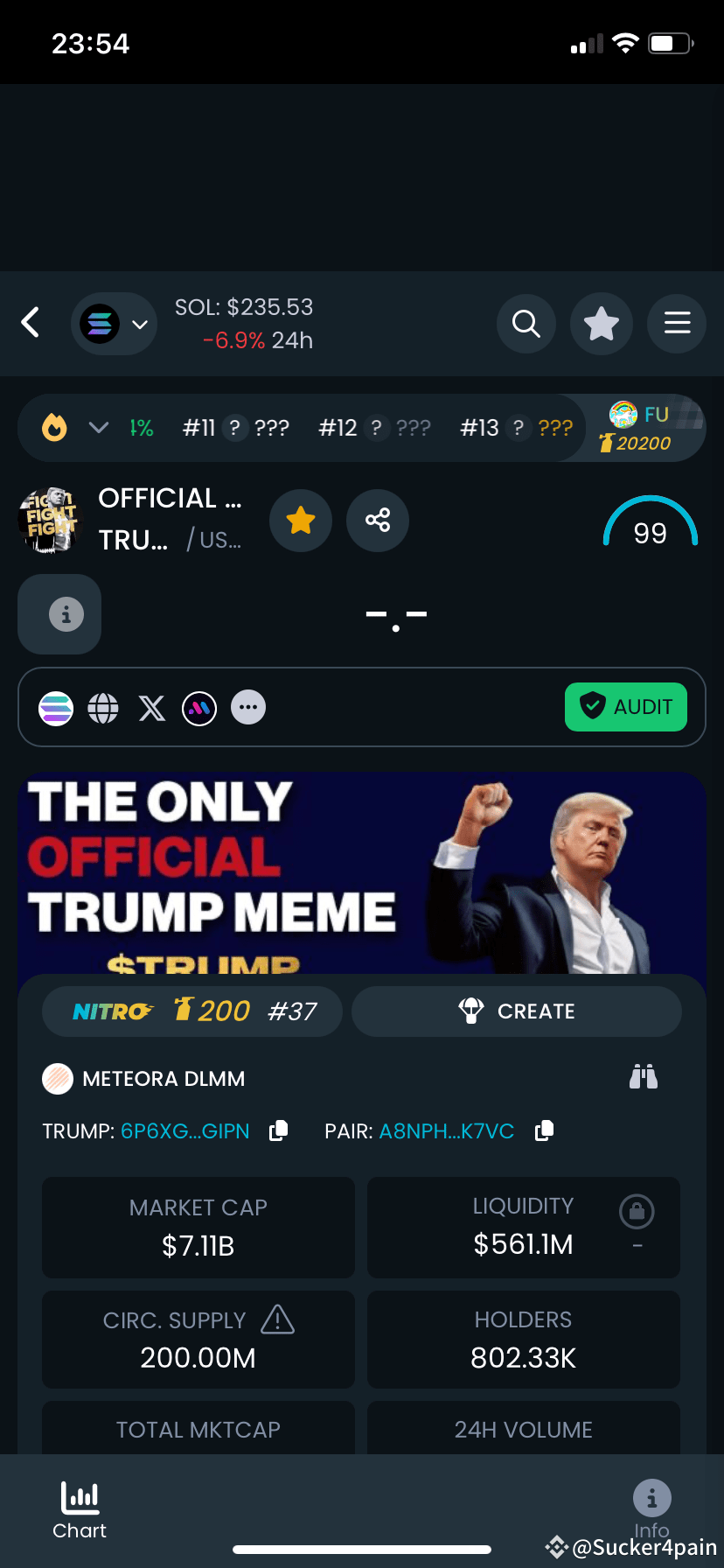Open the Trump meme banner image
This screenshot has width=724, height=1568.
tap(362, 875)
